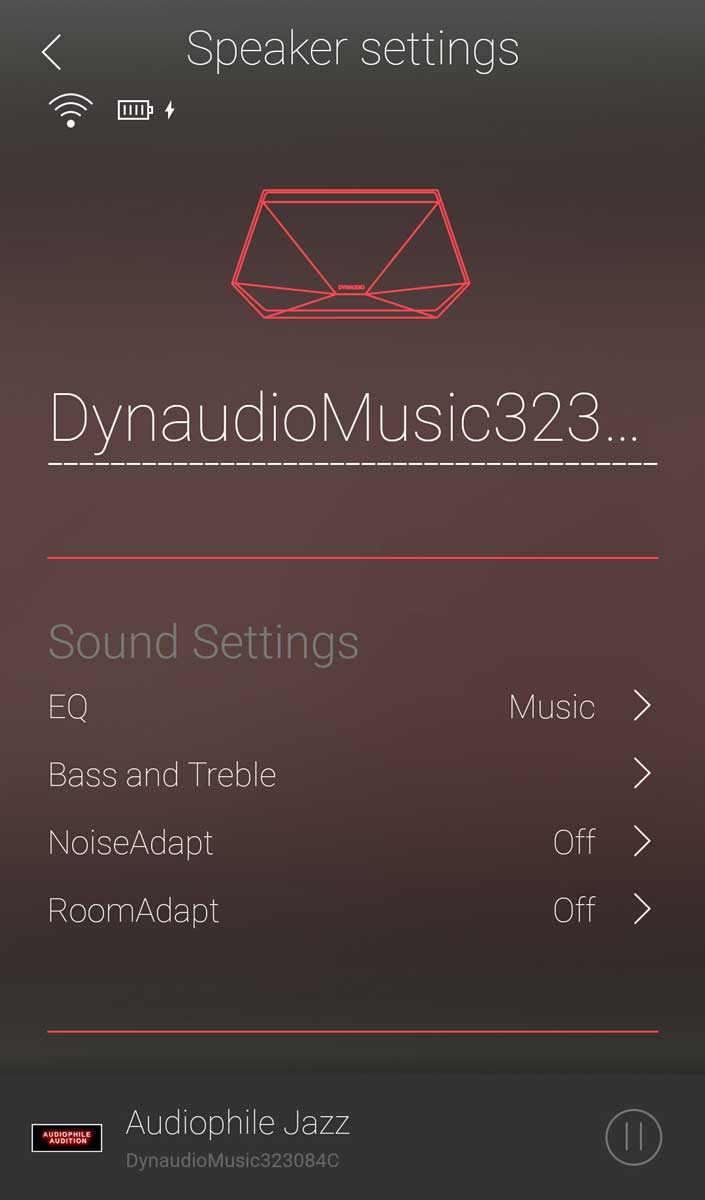
Task: Edit the DynaudioMusic323 speaker name field
Action: click(x=344, y=418)
